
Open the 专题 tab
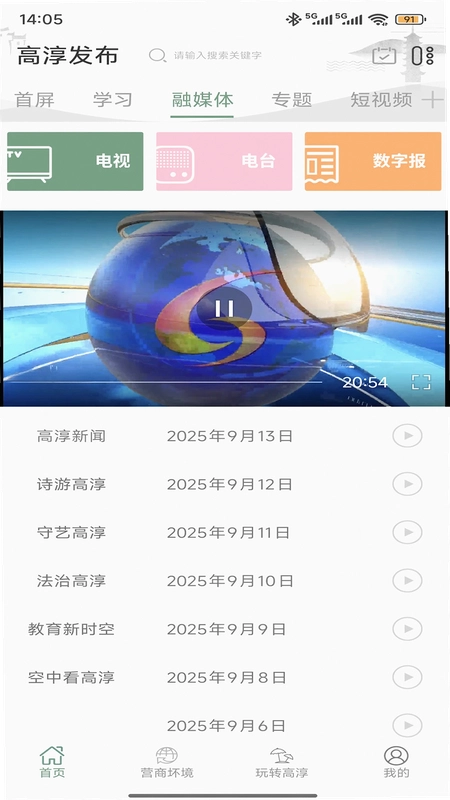click(x=291, y=99)
